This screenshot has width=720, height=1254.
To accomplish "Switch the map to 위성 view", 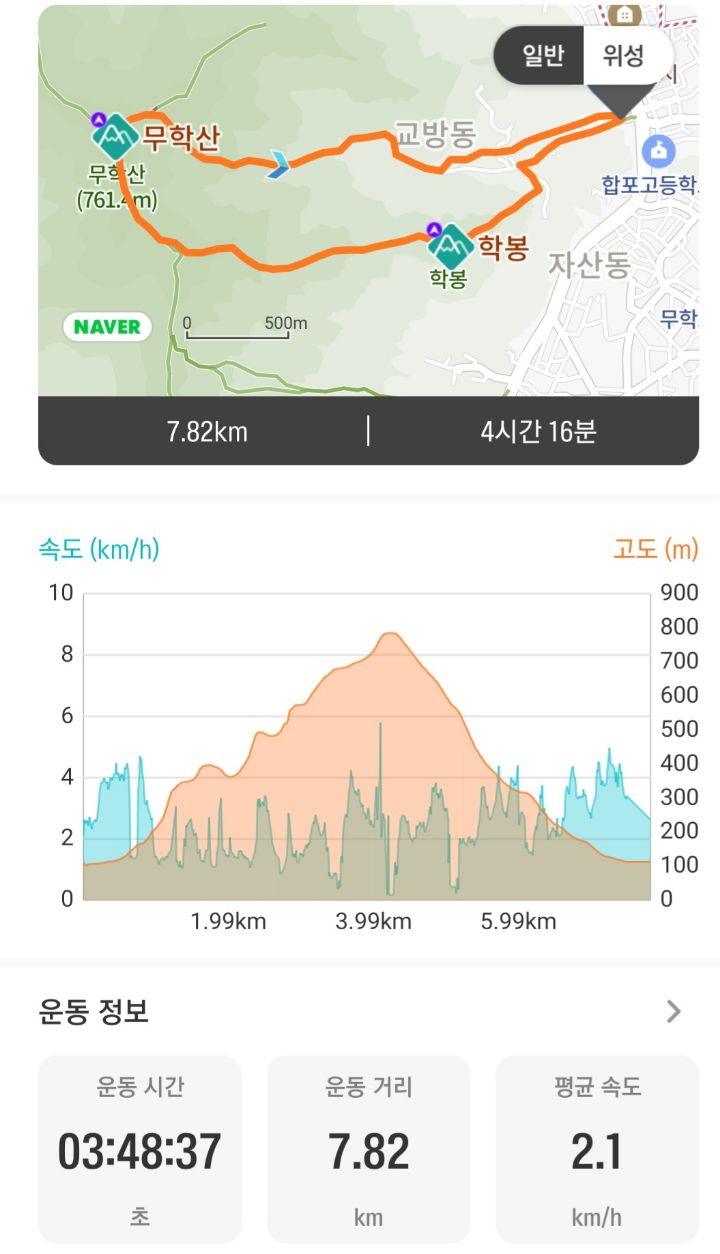I will coord(624,56).
